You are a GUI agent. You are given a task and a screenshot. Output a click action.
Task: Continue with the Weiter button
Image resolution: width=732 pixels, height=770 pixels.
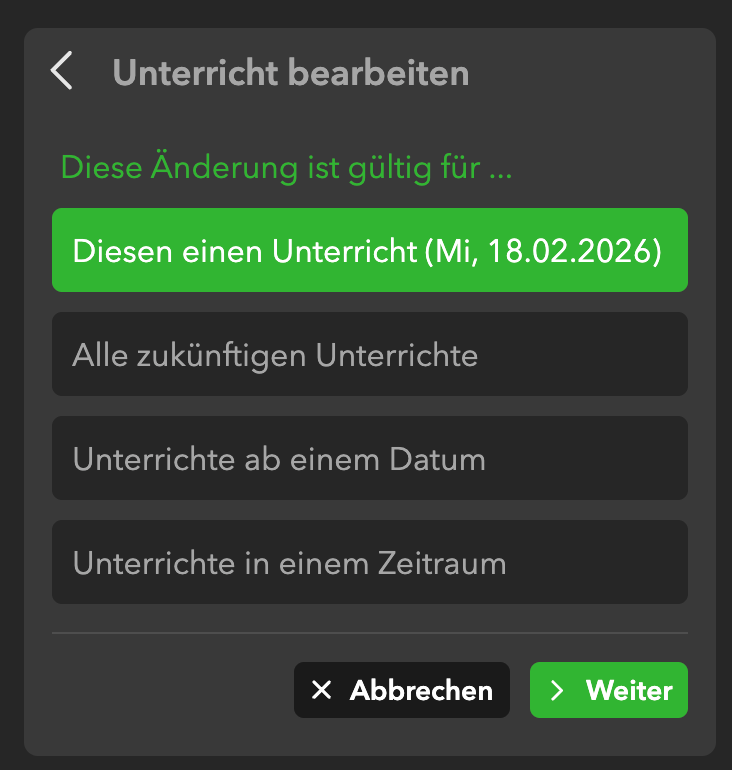pyautogui.click(x=608, y=690)
